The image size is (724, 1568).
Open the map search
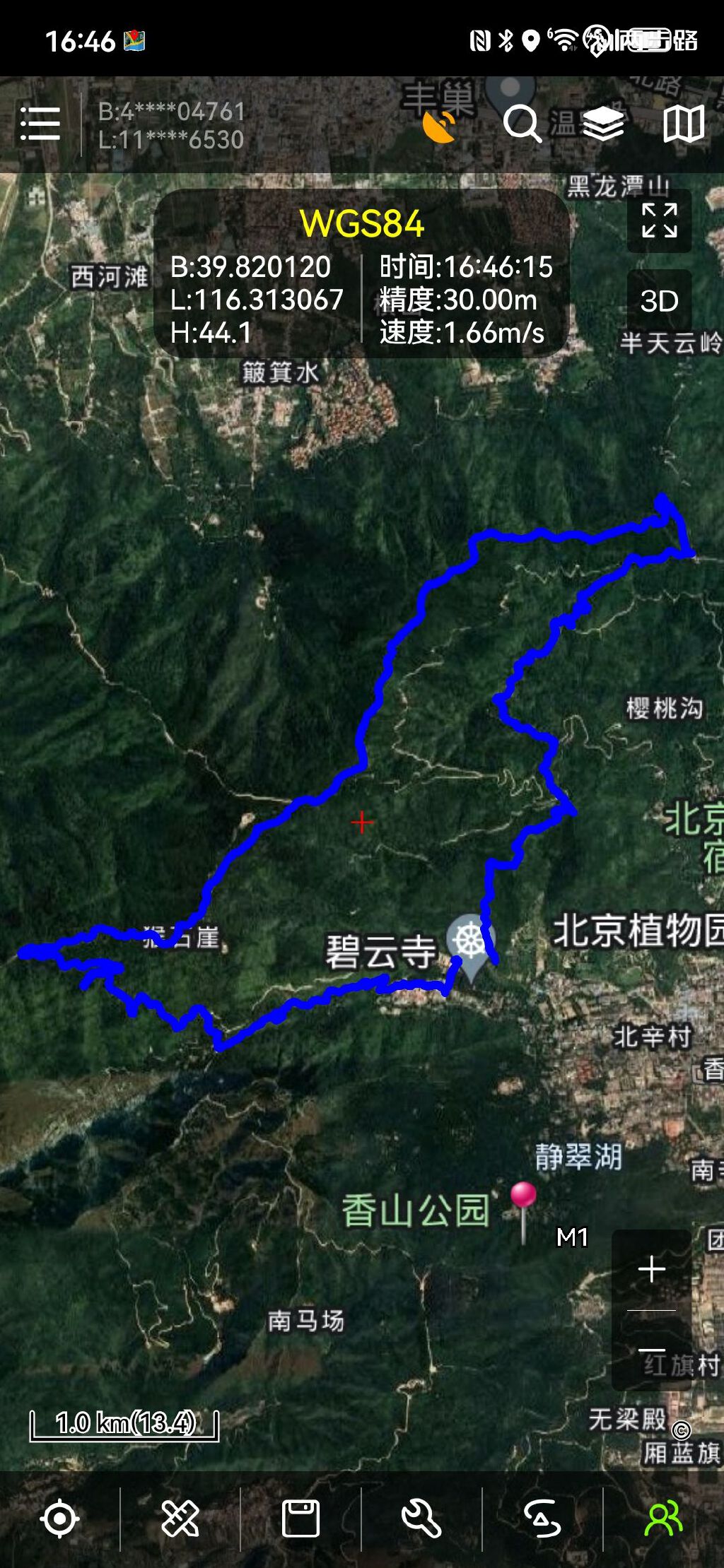click(522, 124)
